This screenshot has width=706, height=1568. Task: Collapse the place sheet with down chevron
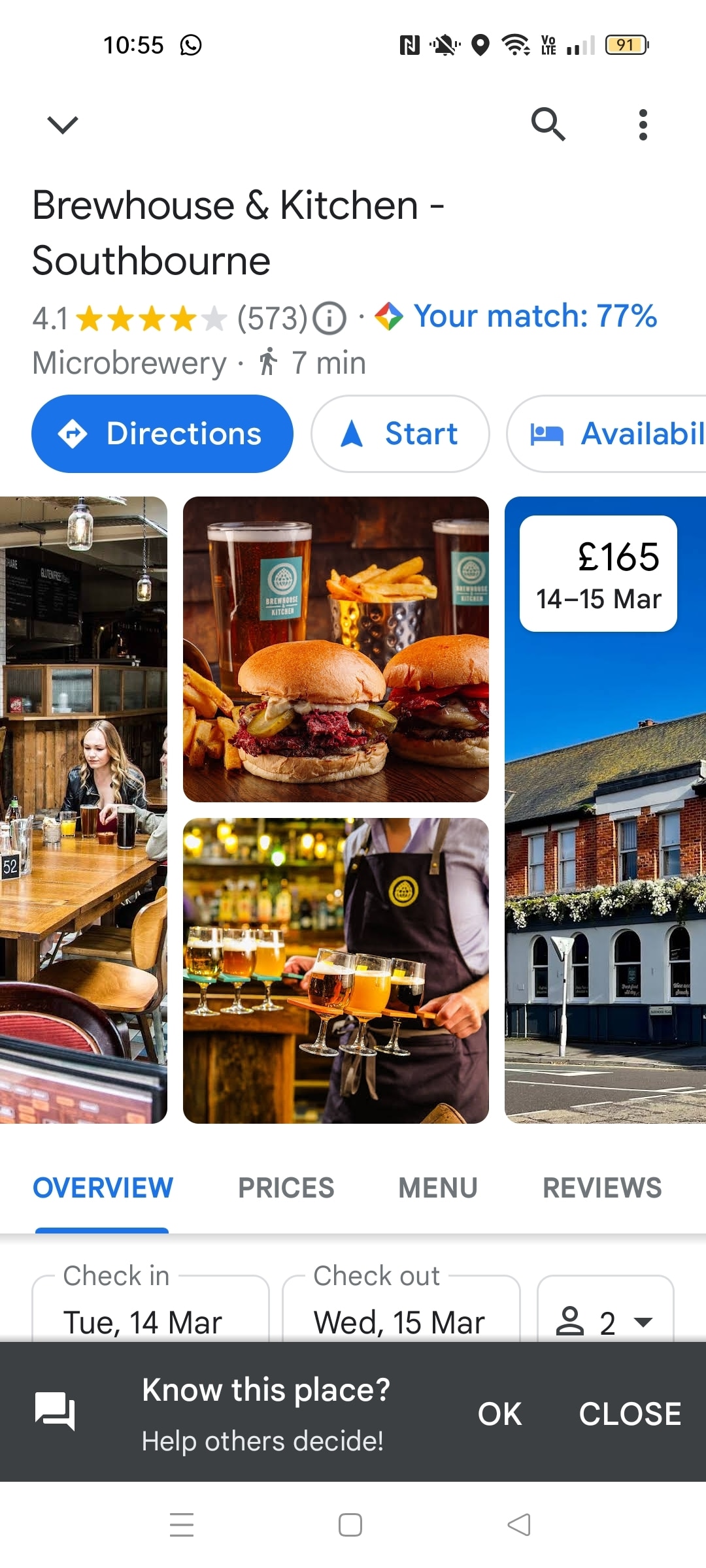click(x=63, y=124)
